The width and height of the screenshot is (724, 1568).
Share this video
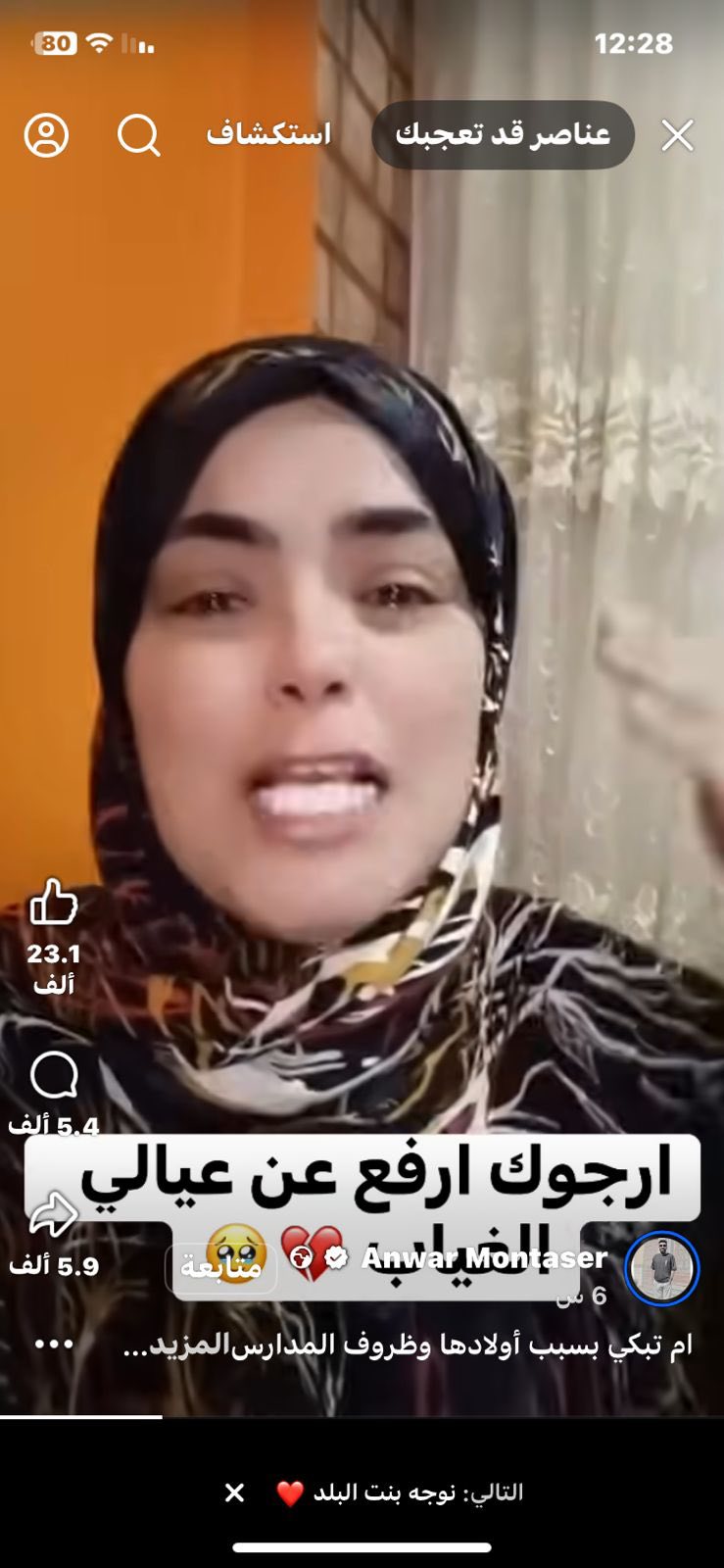click(53, 1216)
